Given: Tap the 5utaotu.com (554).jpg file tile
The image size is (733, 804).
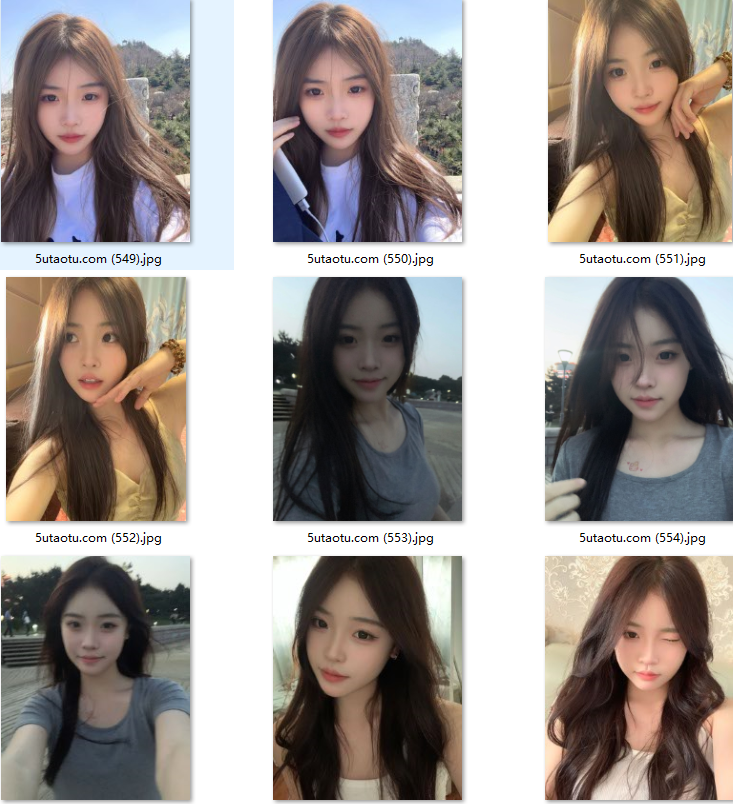Looking at the screenshot, I should 640,399.
